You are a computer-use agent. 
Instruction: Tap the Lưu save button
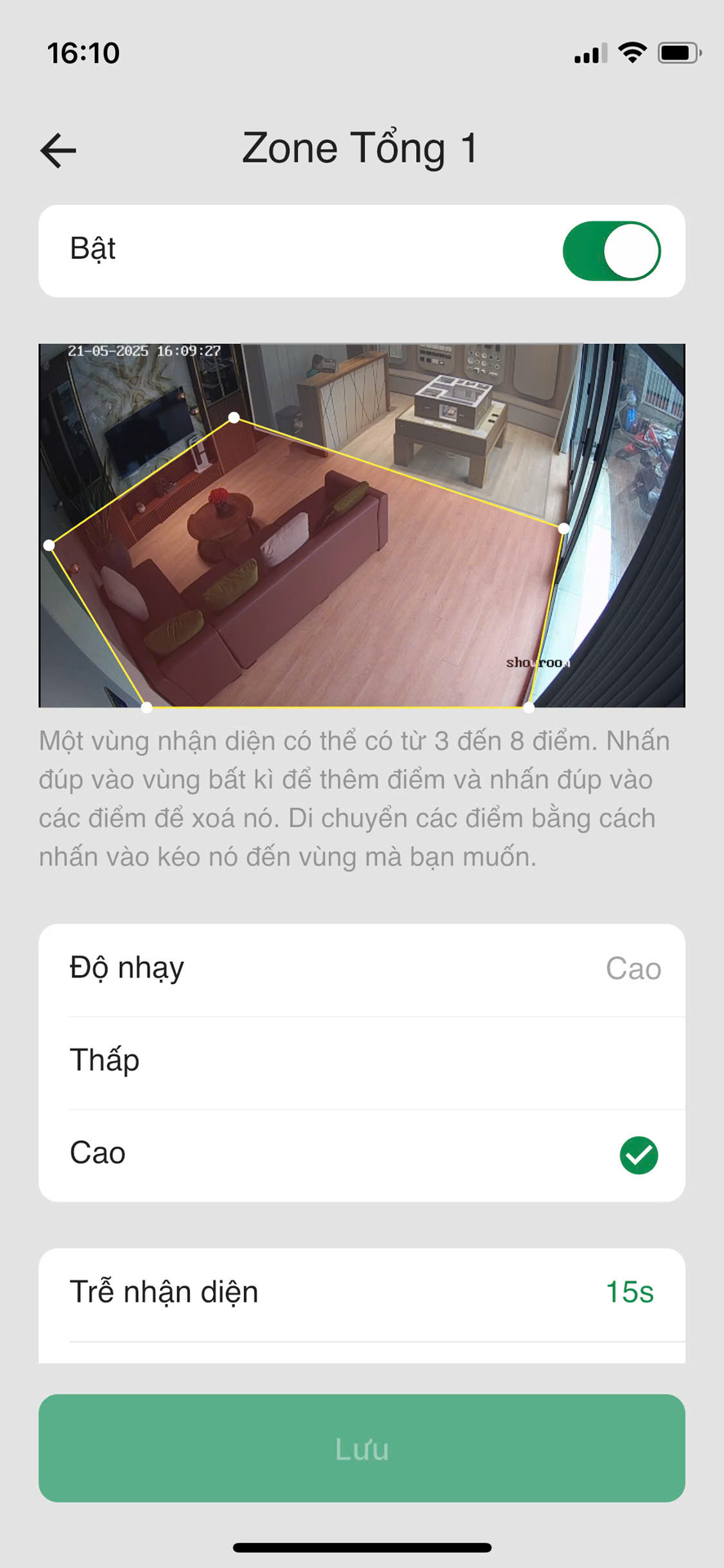coord(362,1448)
